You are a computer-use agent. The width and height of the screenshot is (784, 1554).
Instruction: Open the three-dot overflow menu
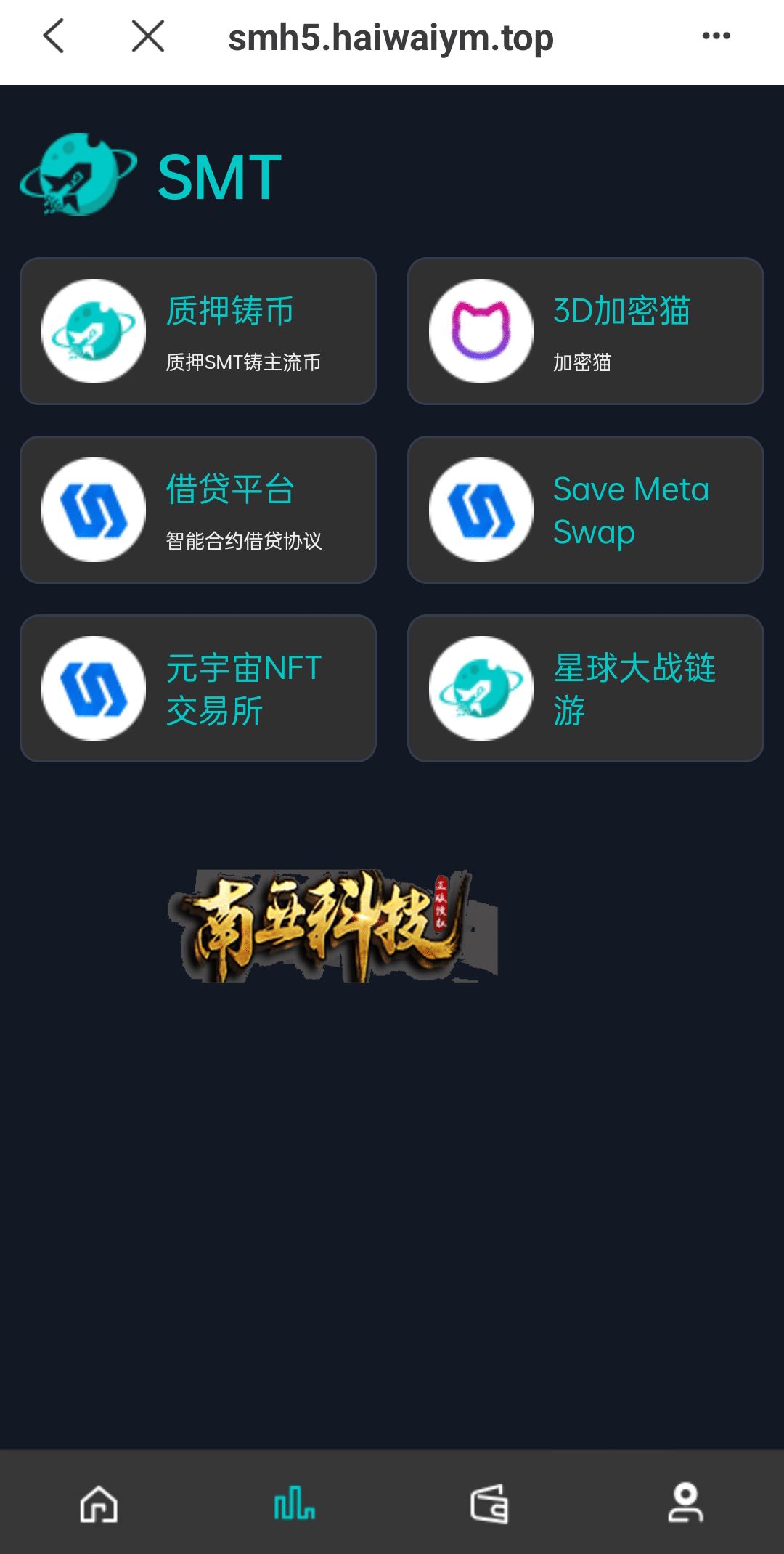point(716,36)
